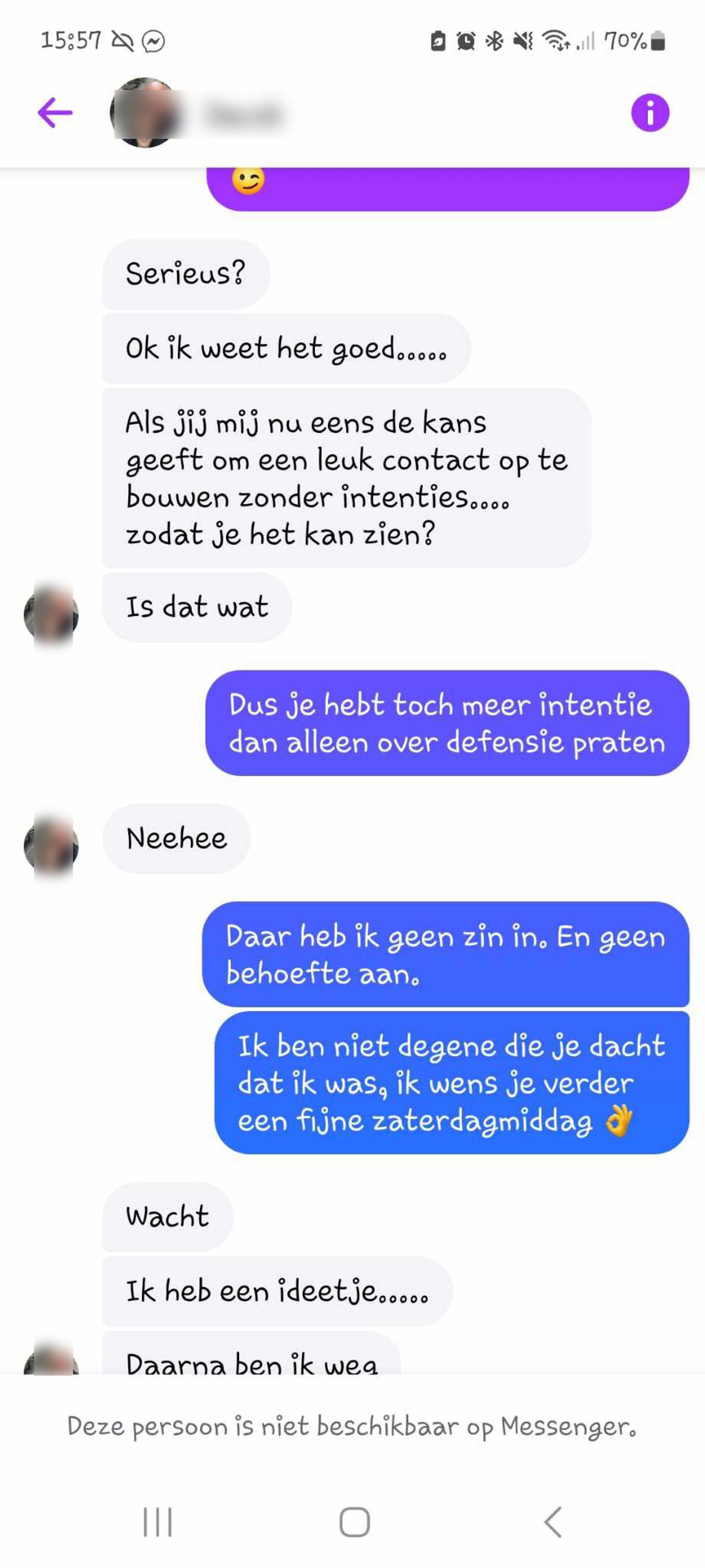Tap avatar next to 'Neehee' message
The height and width of the screenshot is (1568, 705).
(51, 846)
